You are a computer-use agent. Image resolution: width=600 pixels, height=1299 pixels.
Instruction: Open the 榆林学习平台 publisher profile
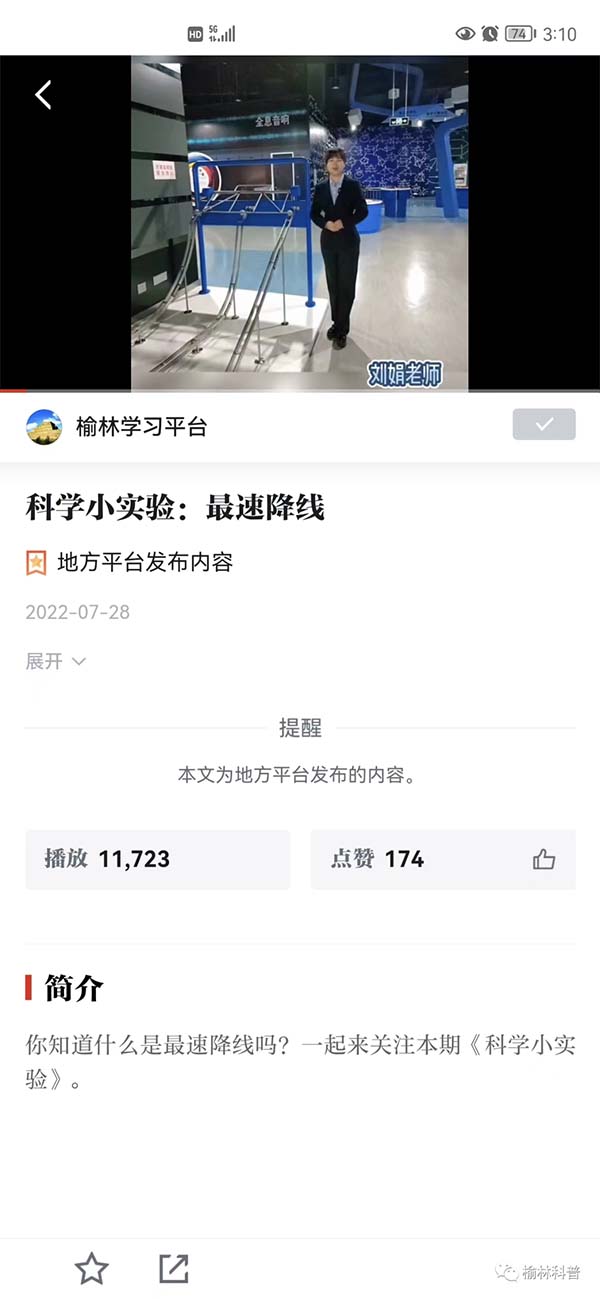[141, 427]
